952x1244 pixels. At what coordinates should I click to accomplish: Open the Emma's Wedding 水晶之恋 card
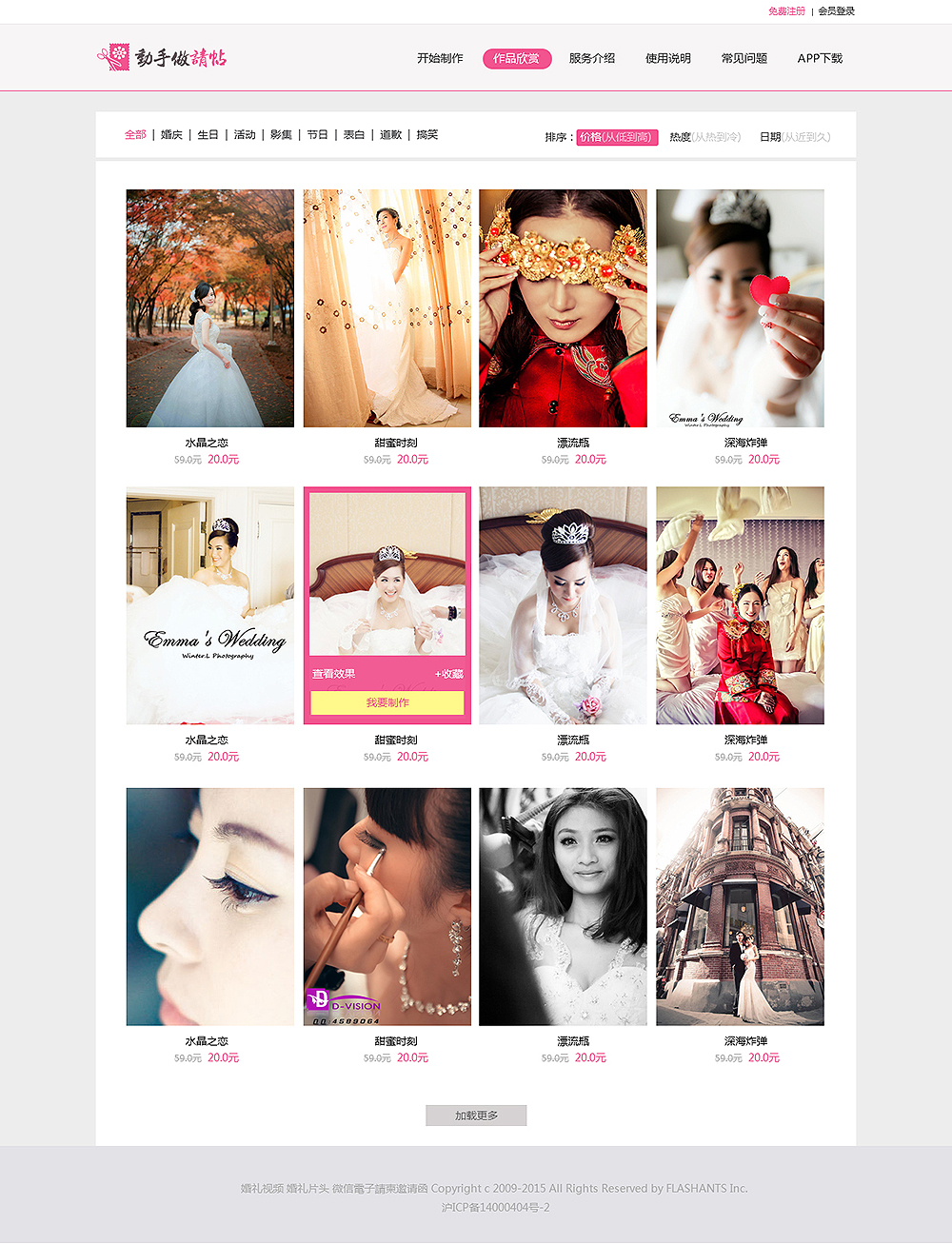point(209,605)
